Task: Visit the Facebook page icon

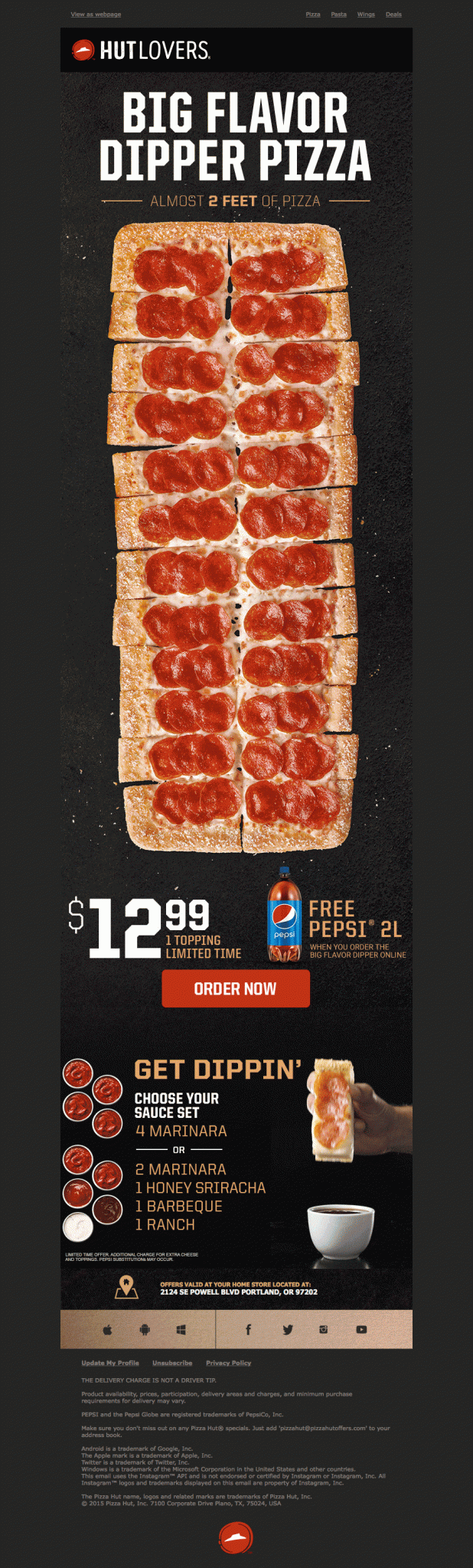Action: click(248, 1329)
